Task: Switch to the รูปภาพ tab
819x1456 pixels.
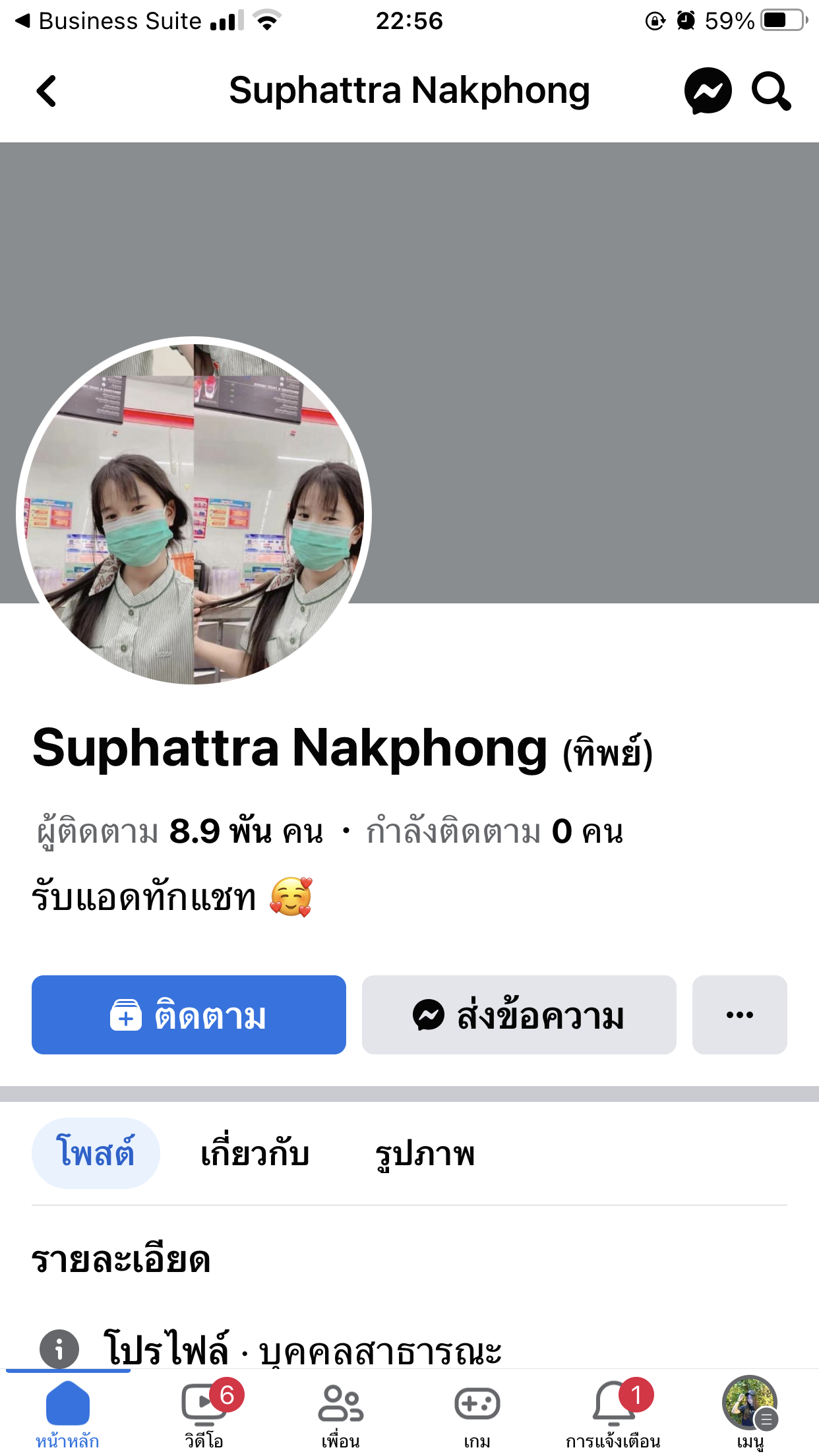Action: click(x=425, y=1154)
